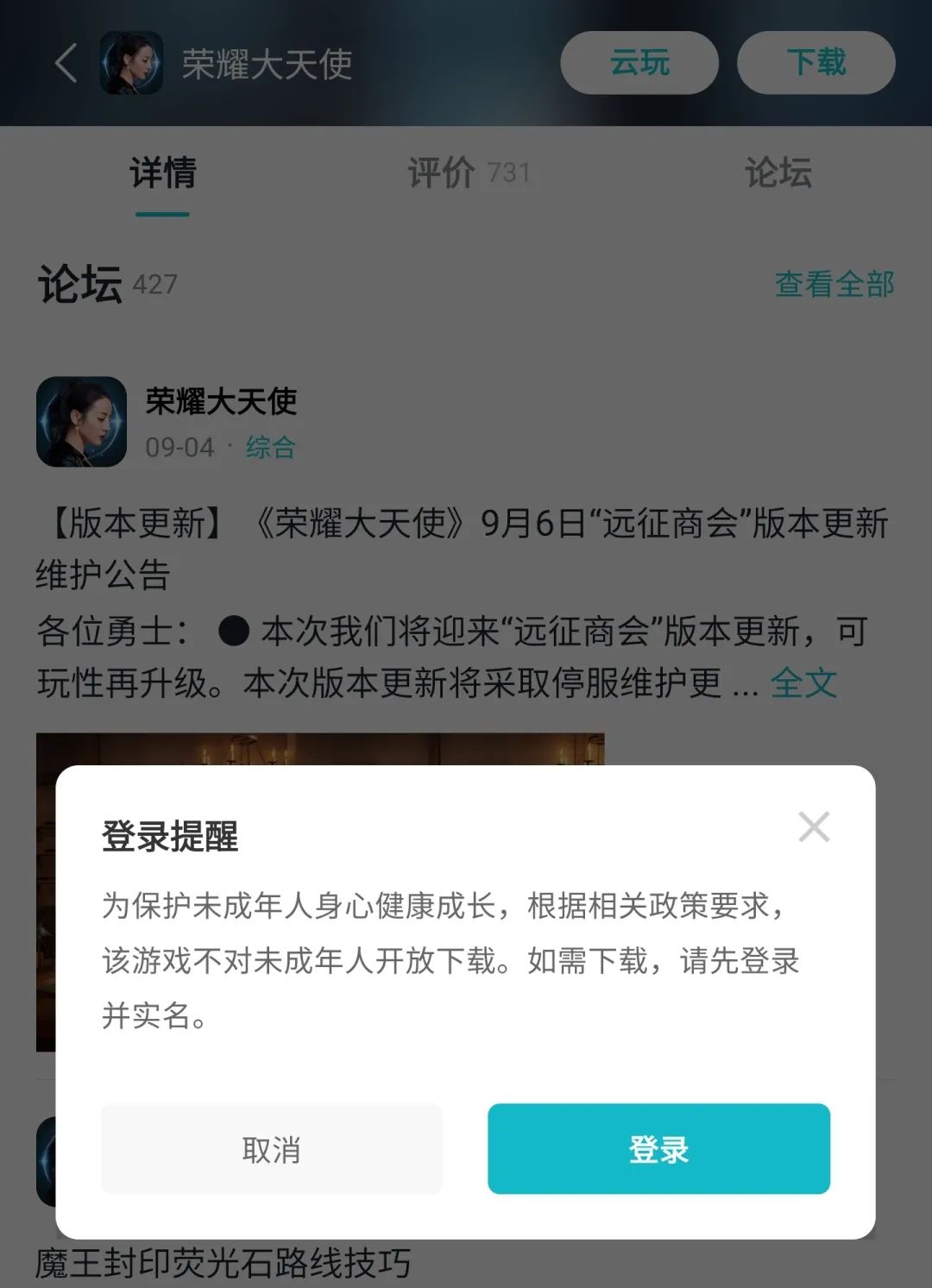Image resolution: width=932 pixels, height=1288 pixels.
Task: Expand the announcement via 全文 link
Action: tap(803, 682)
